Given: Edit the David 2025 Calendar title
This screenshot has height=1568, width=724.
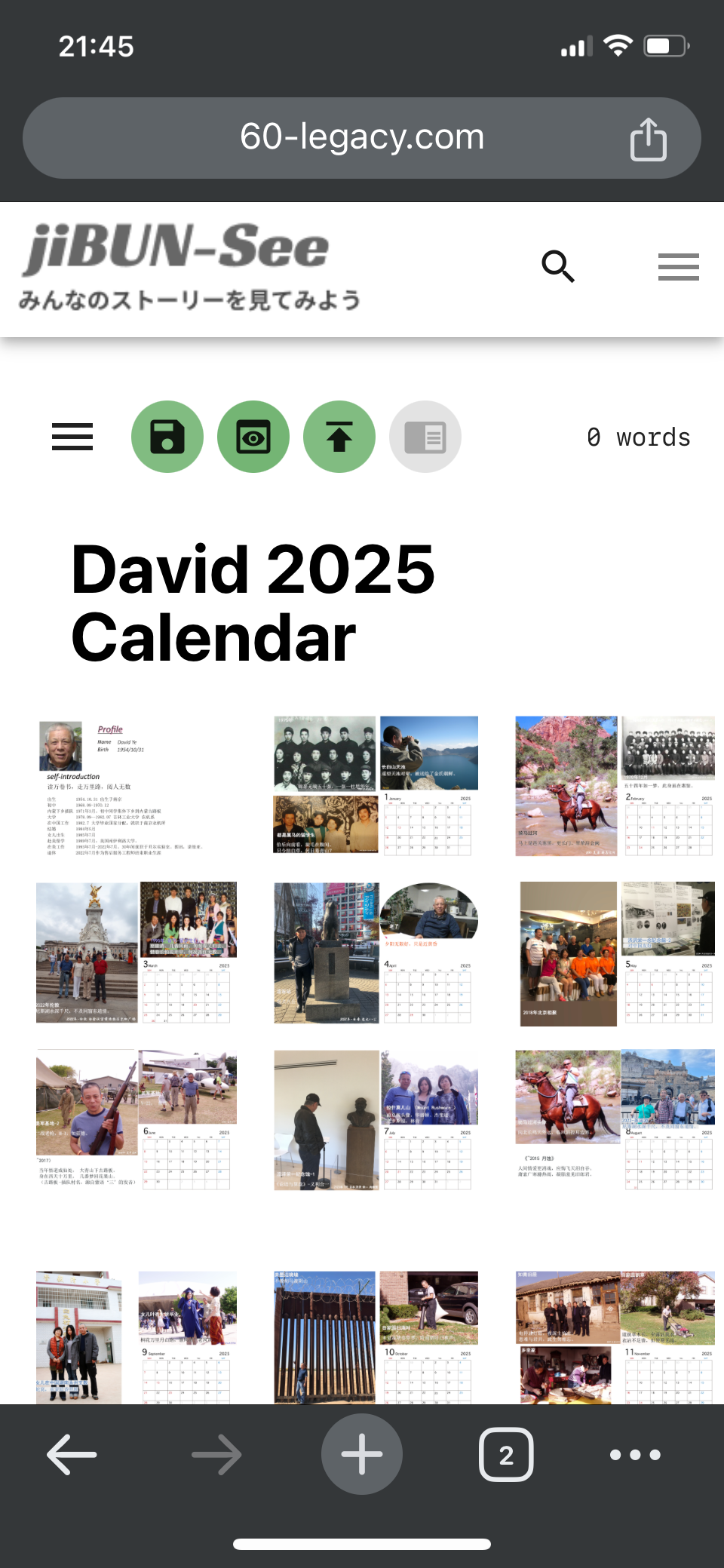Looking at the screenshot, I should pos(253,603).
